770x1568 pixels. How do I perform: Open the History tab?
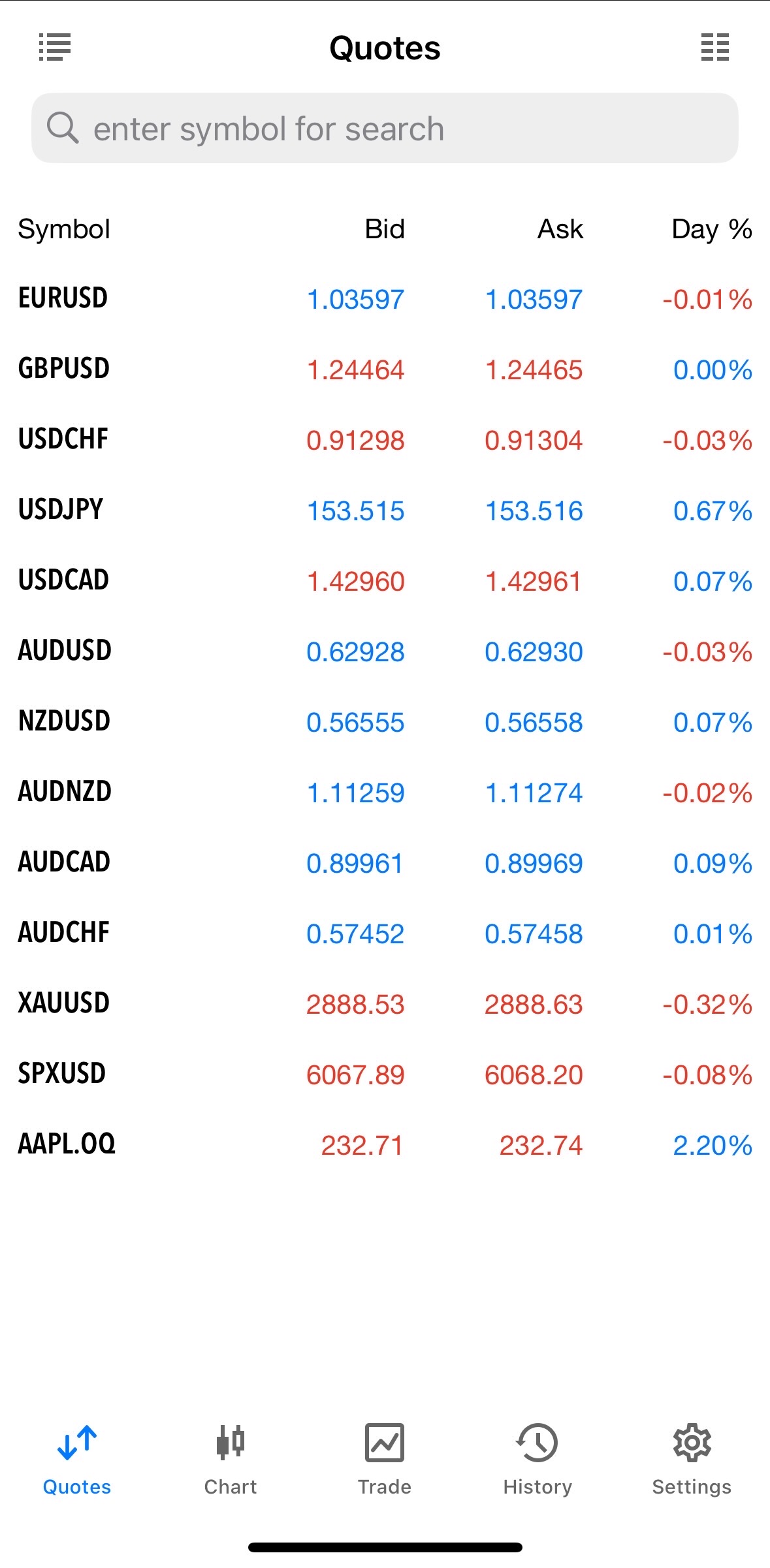538,1460
